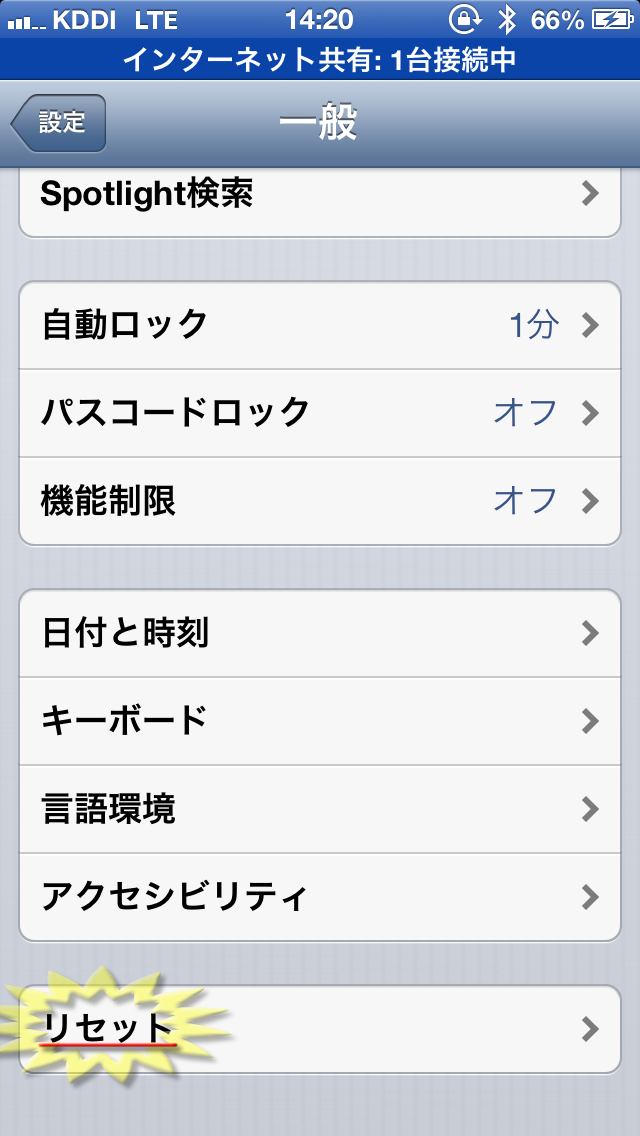
Task: Open 自動ロック setting
Action: pyautogui.click(x=320, y=325)
